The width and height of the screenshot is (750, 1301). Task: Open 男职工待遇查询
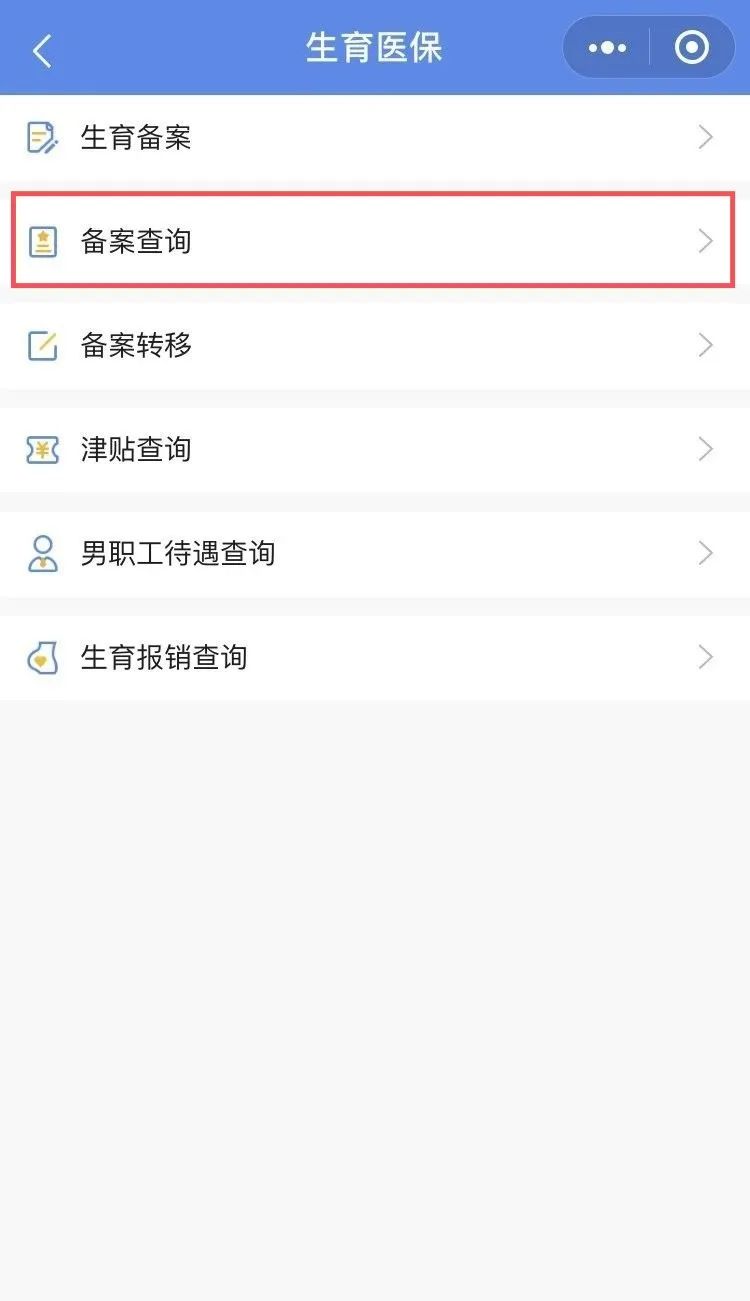[x=375, y=554]
